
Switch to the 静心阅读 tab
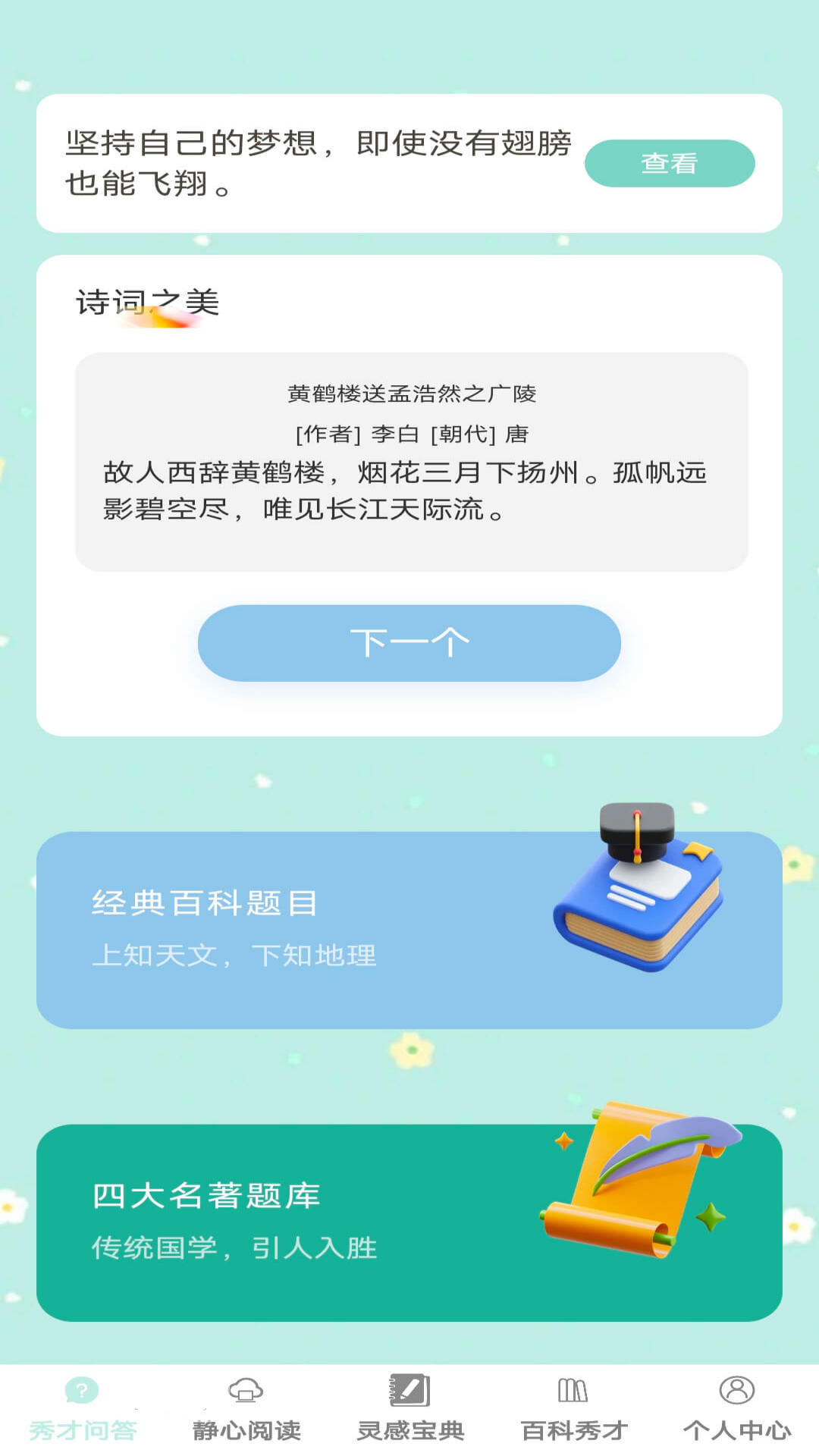(246, 1410)
